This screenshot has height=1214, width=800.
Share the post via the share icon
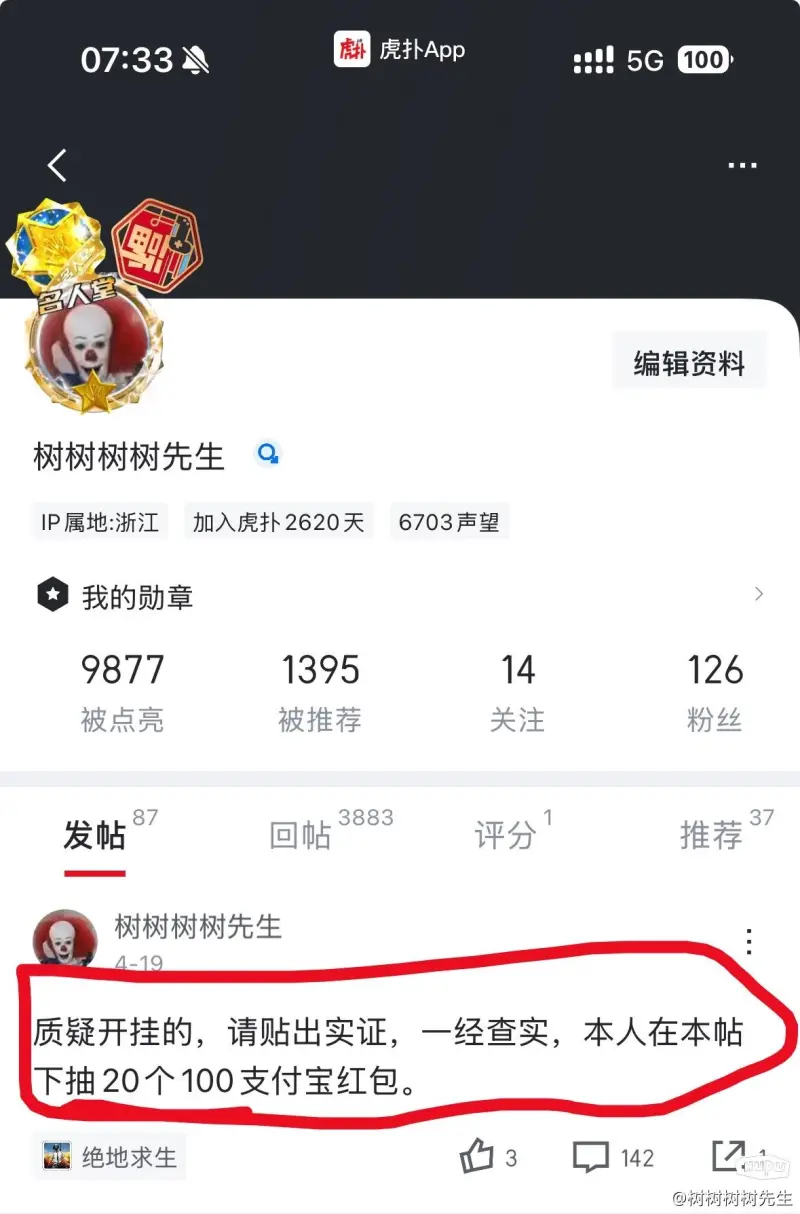point(729,1155)
